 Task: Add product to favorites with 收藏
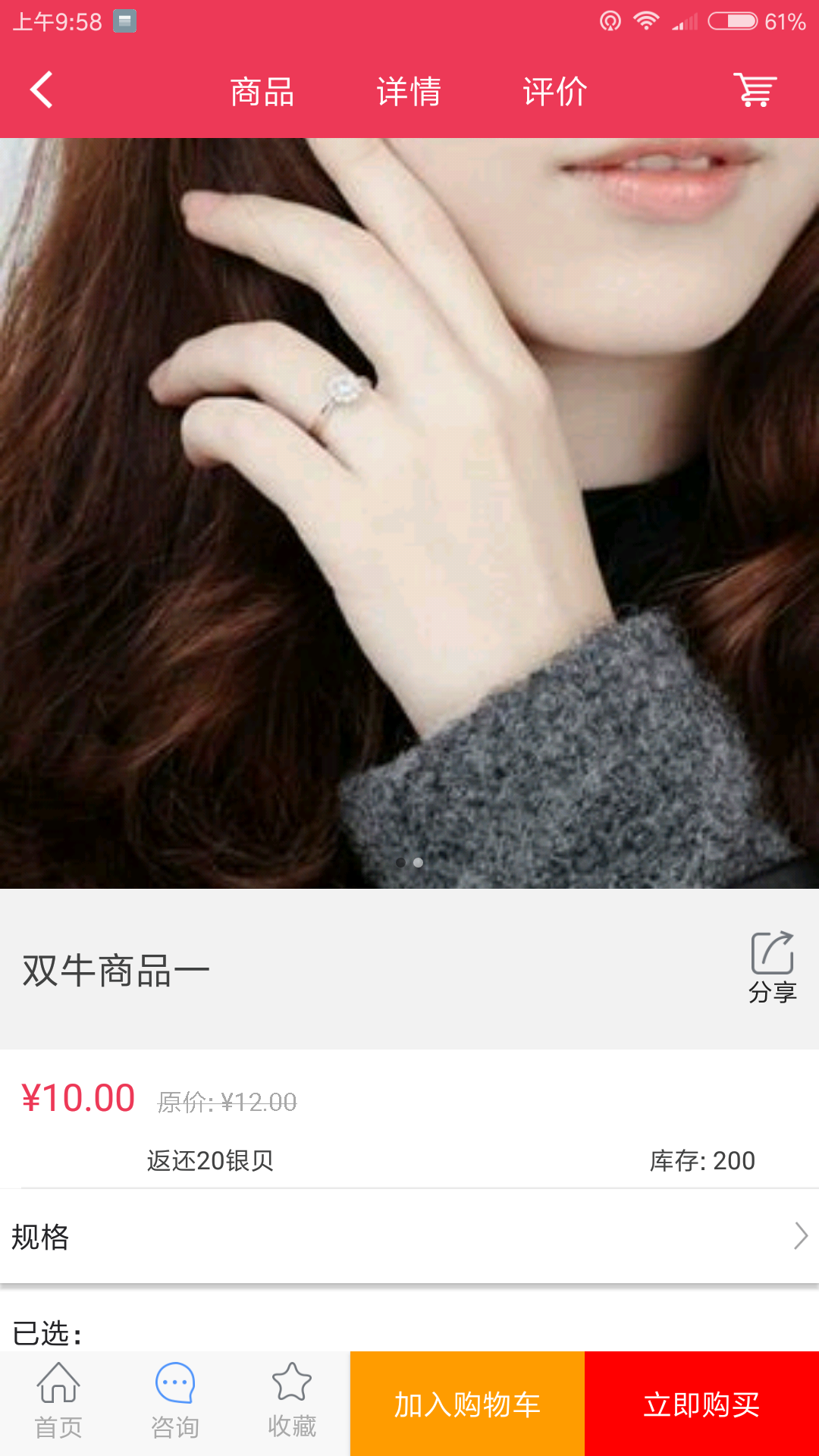click(x=292, y=1403)
